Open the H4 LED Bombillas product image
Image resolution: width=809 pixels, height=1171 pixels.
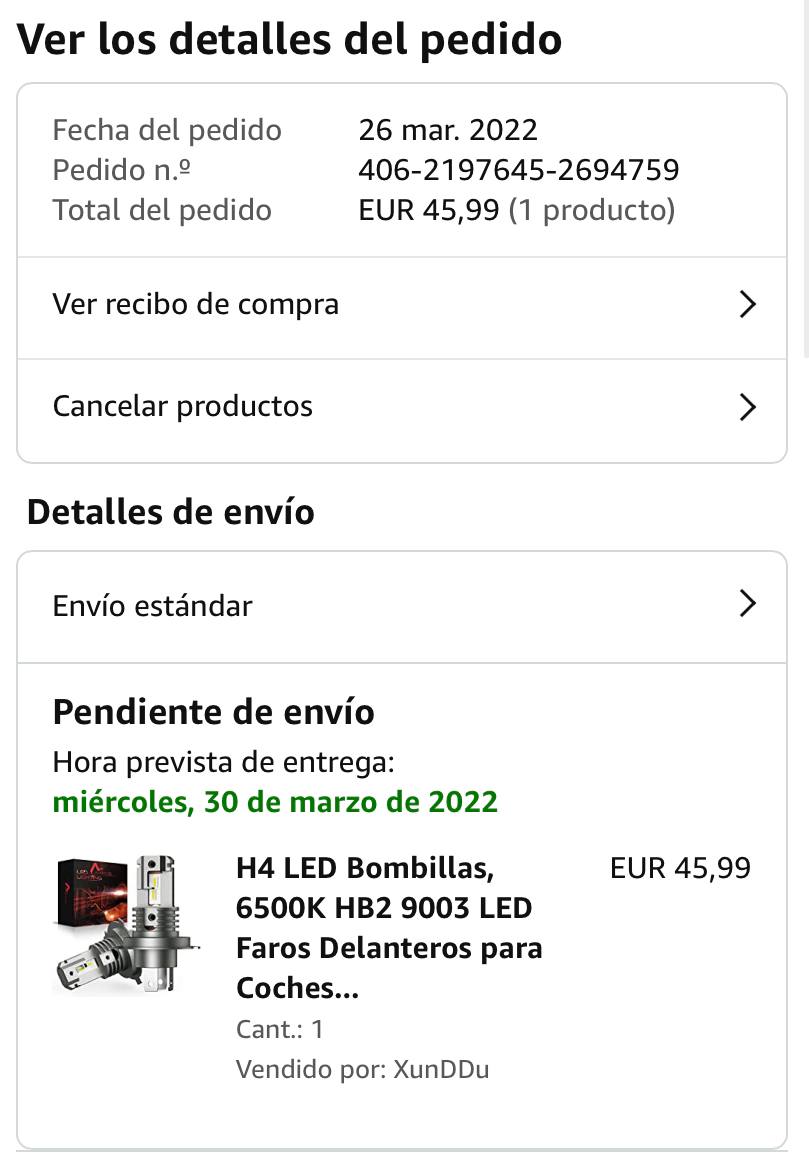[127, 925]
